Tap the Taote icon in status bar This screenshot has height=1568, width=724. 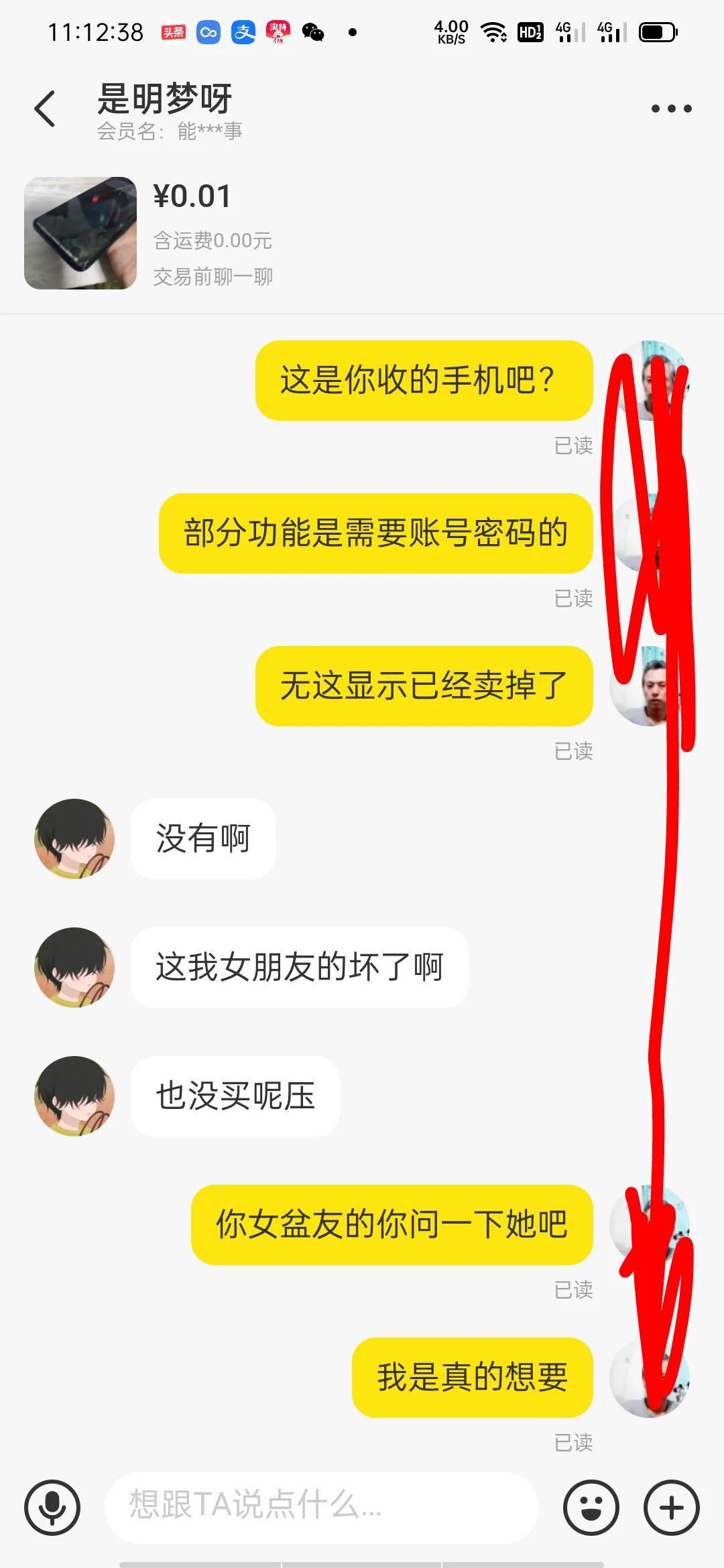pyautogui.click(x=277, y=32)
